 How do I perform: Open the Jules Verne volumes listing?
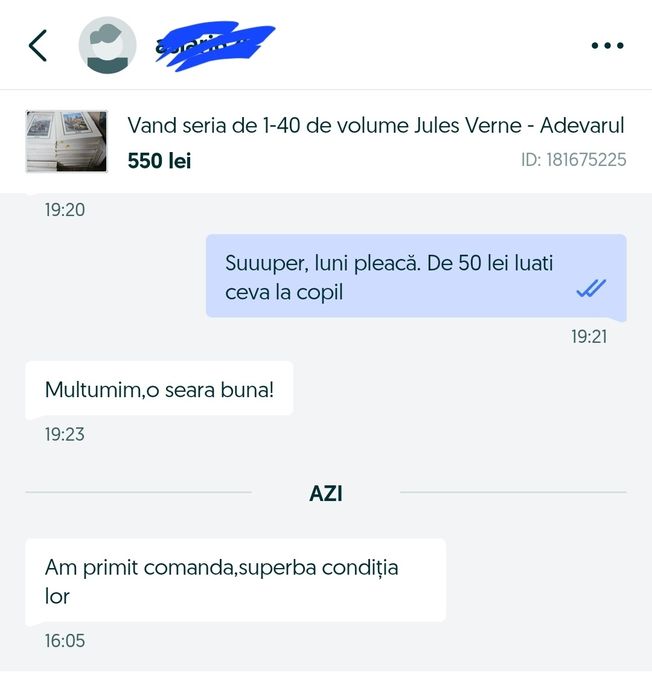coord(375,126)
